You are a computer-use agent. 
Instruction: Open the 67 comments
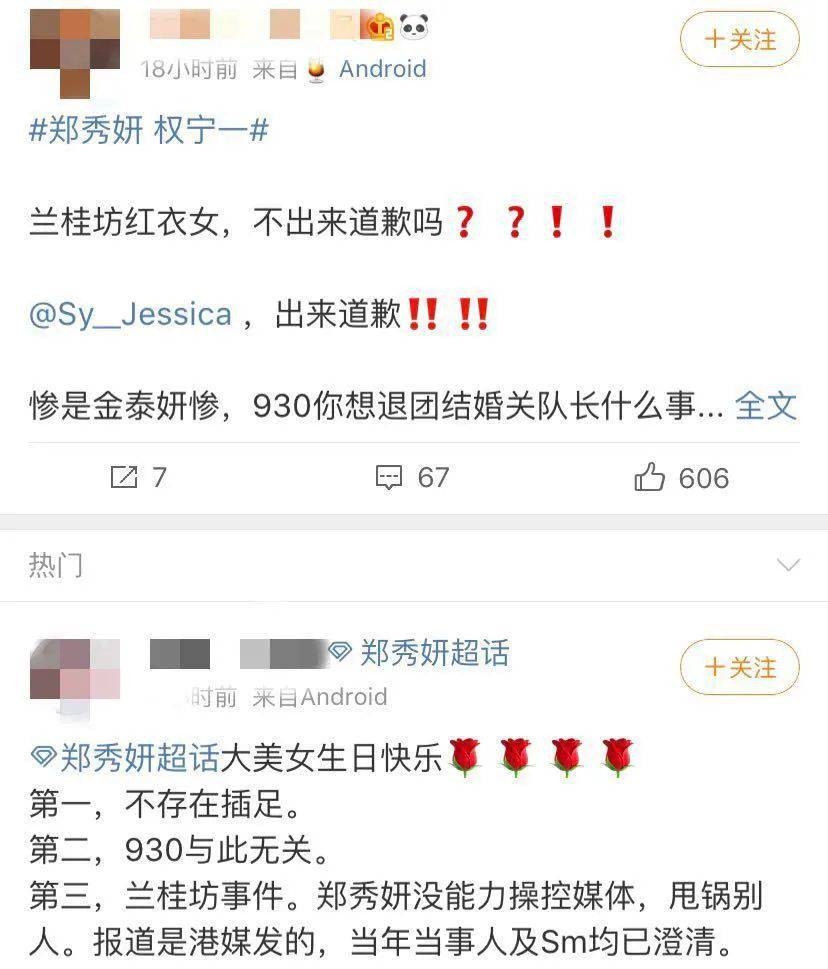click(x=412, y=478)
